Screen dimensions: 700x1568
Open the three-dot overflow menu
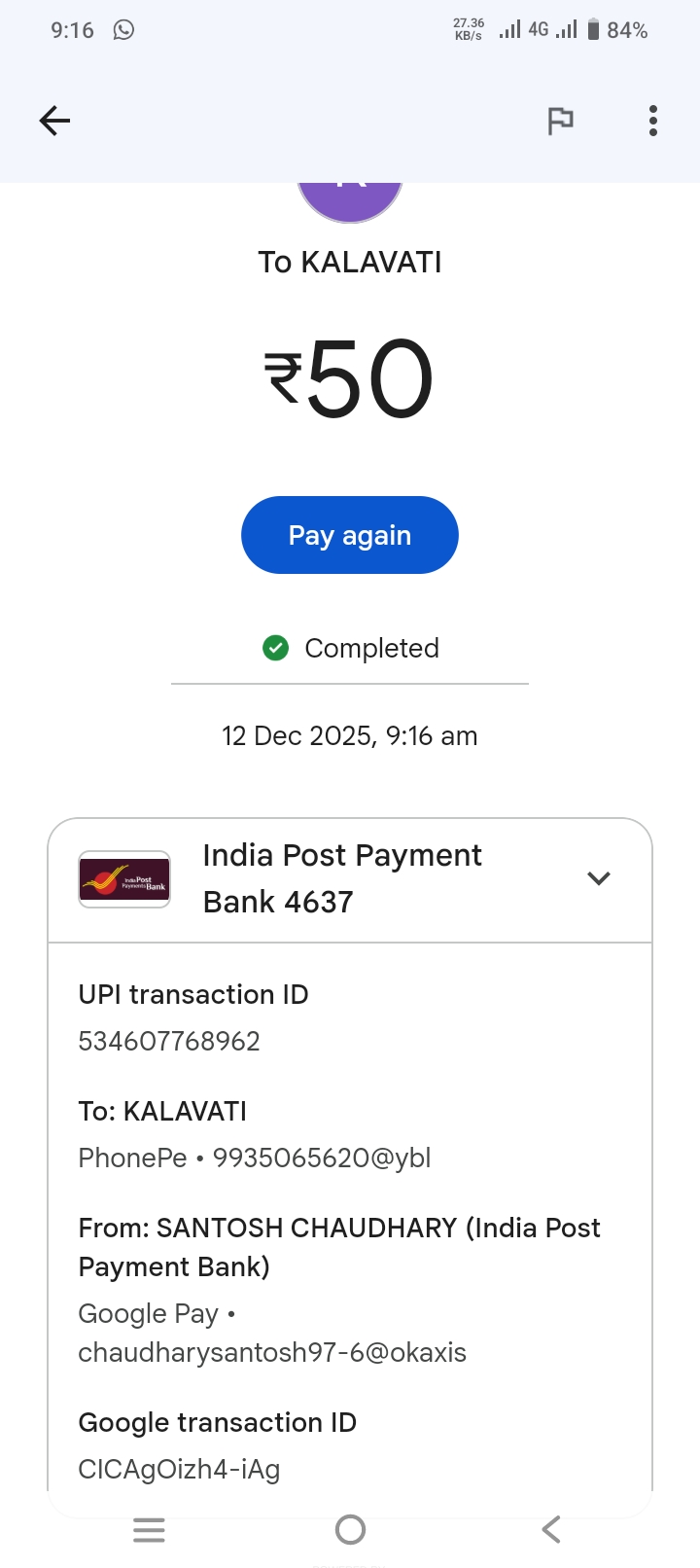tap(652, 121)
